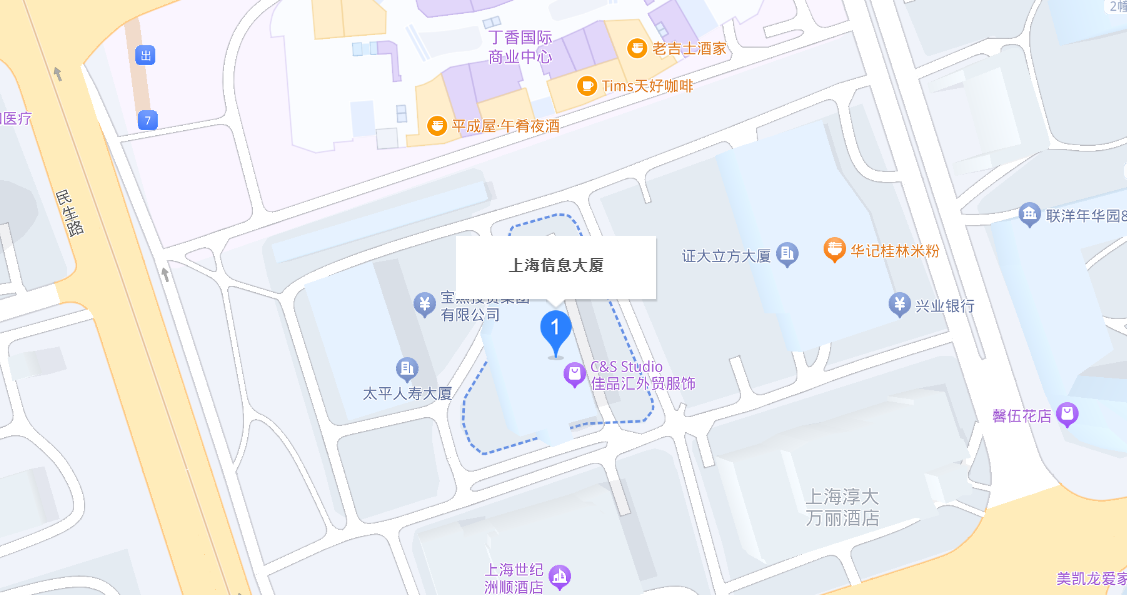Viewport: 1127px width, 595px height.
Task: Tap the blue location marker numbered 1
Action: coord(556,330)
